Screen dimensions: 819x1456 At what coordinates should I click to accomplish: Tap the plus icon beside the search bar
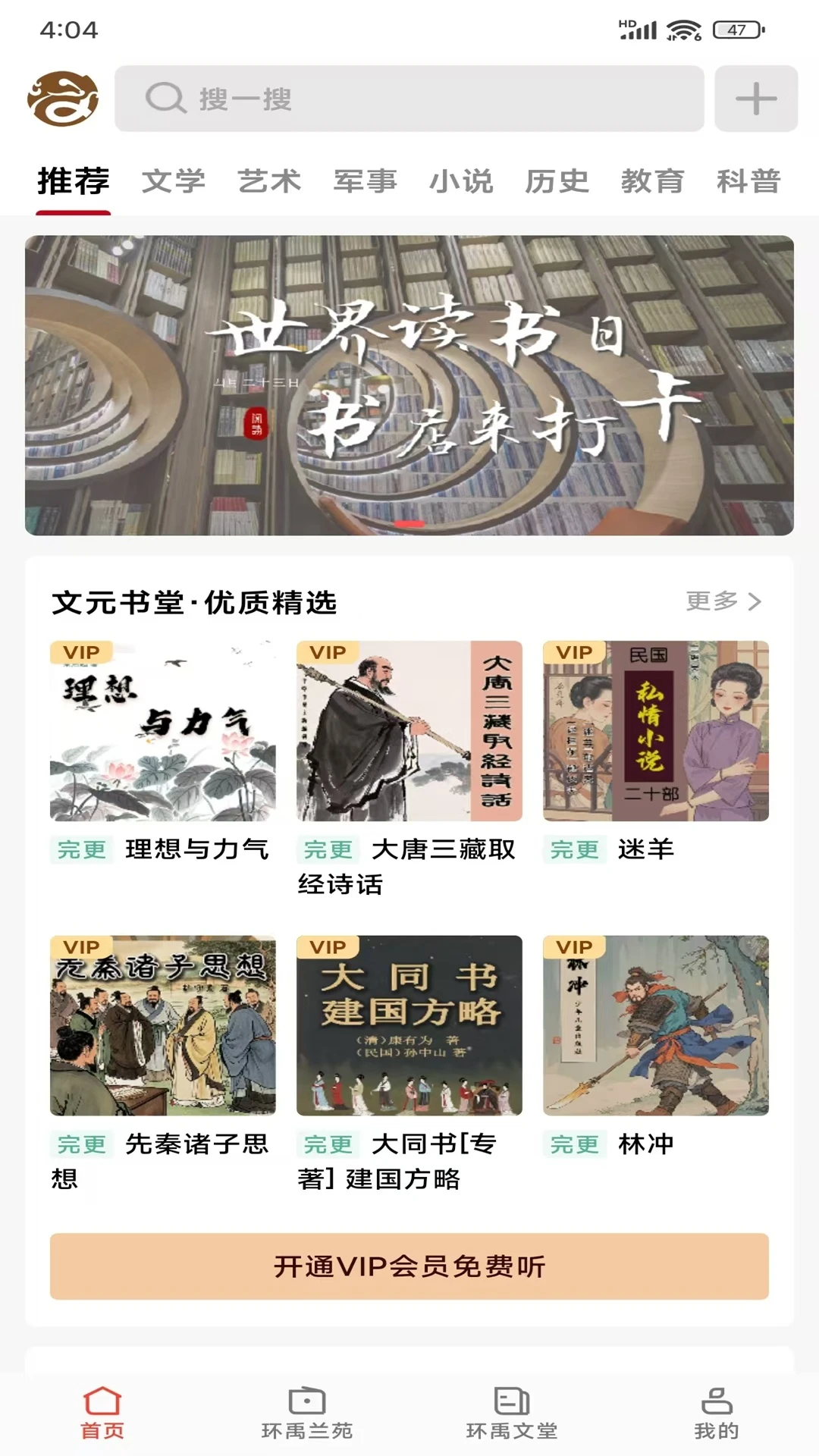pyautogui.click(x=755, y=99)
